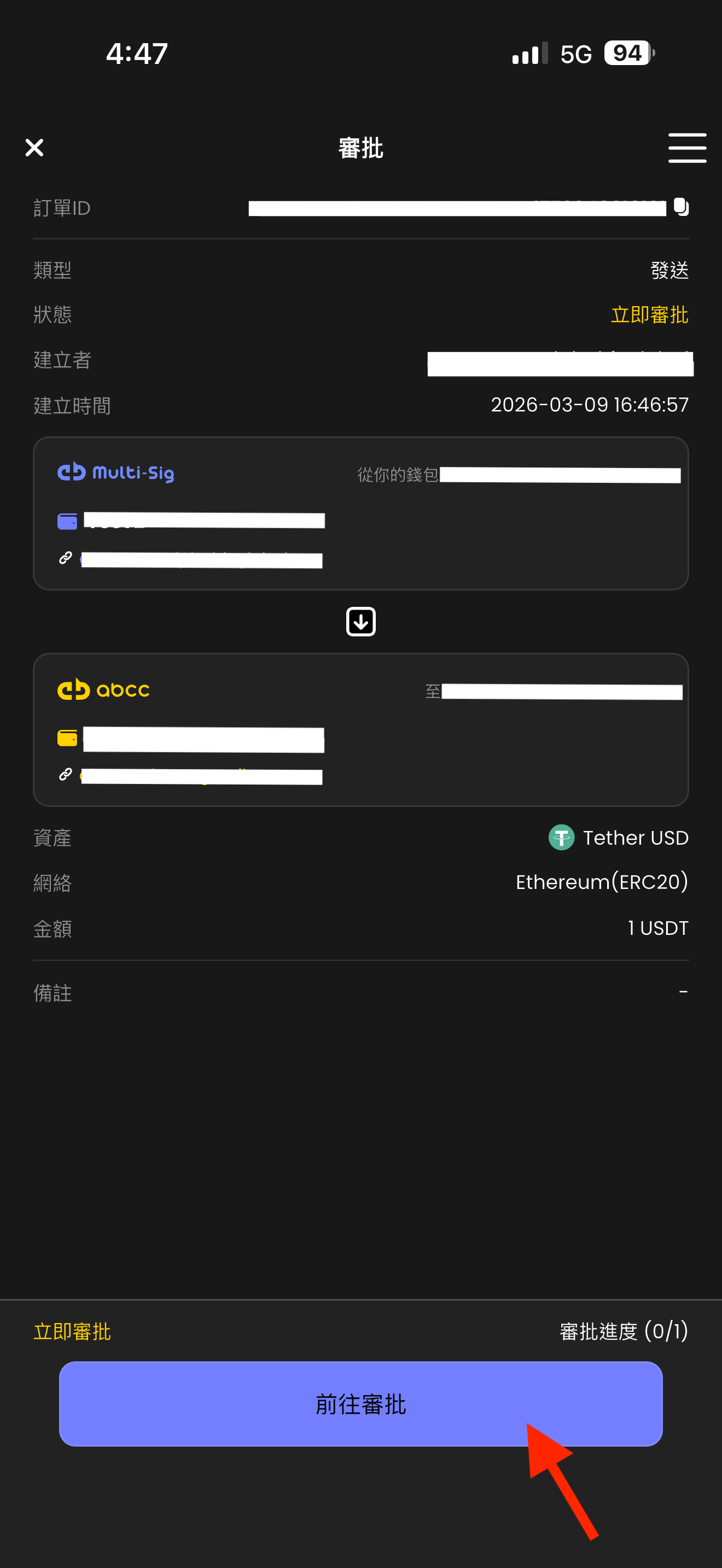This screenshot has width=722, height=1568.
Task: Copy the order ID
Action: [681, 207]
